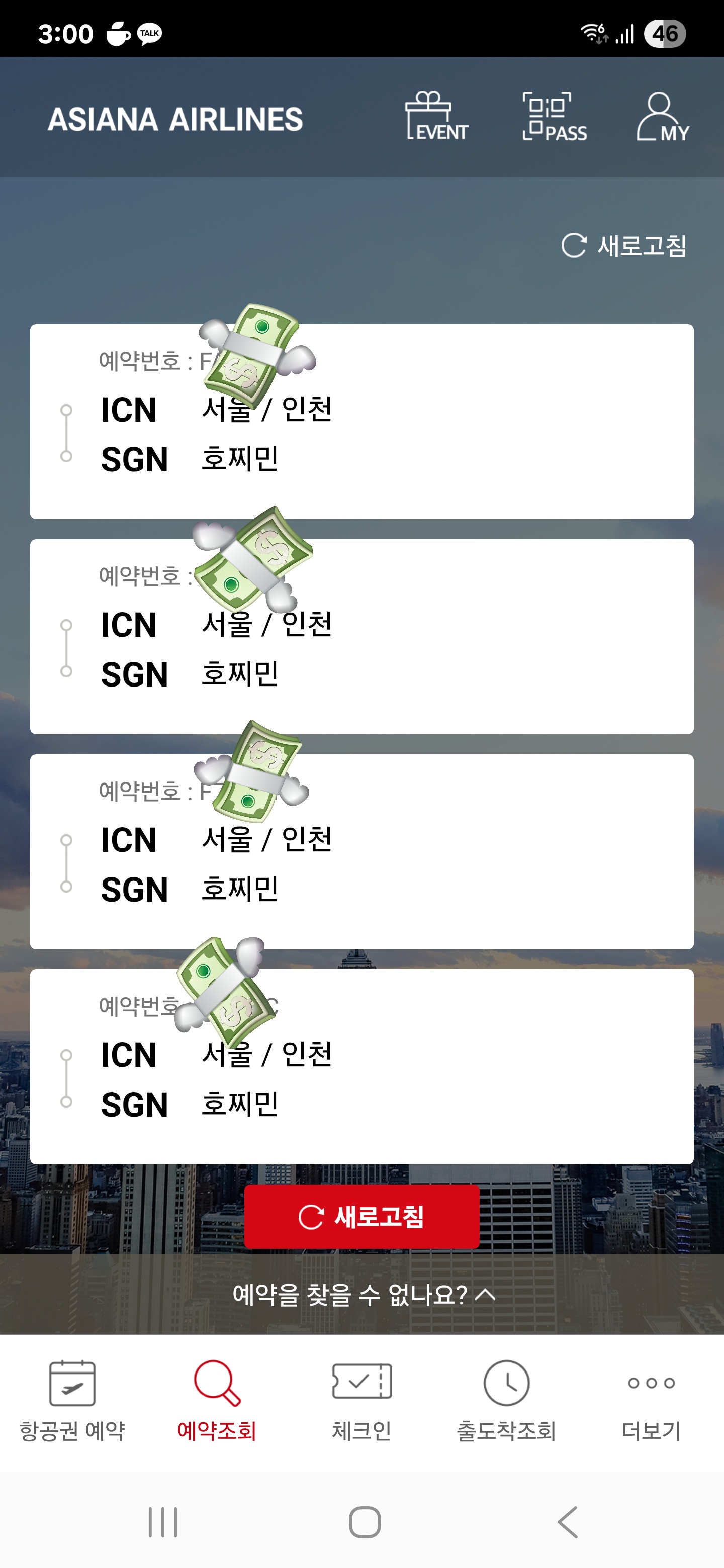Viewport: 724px width, 1568px height.
Task: Refresh using the white 새로고침 link
Action: coord(624,245)
